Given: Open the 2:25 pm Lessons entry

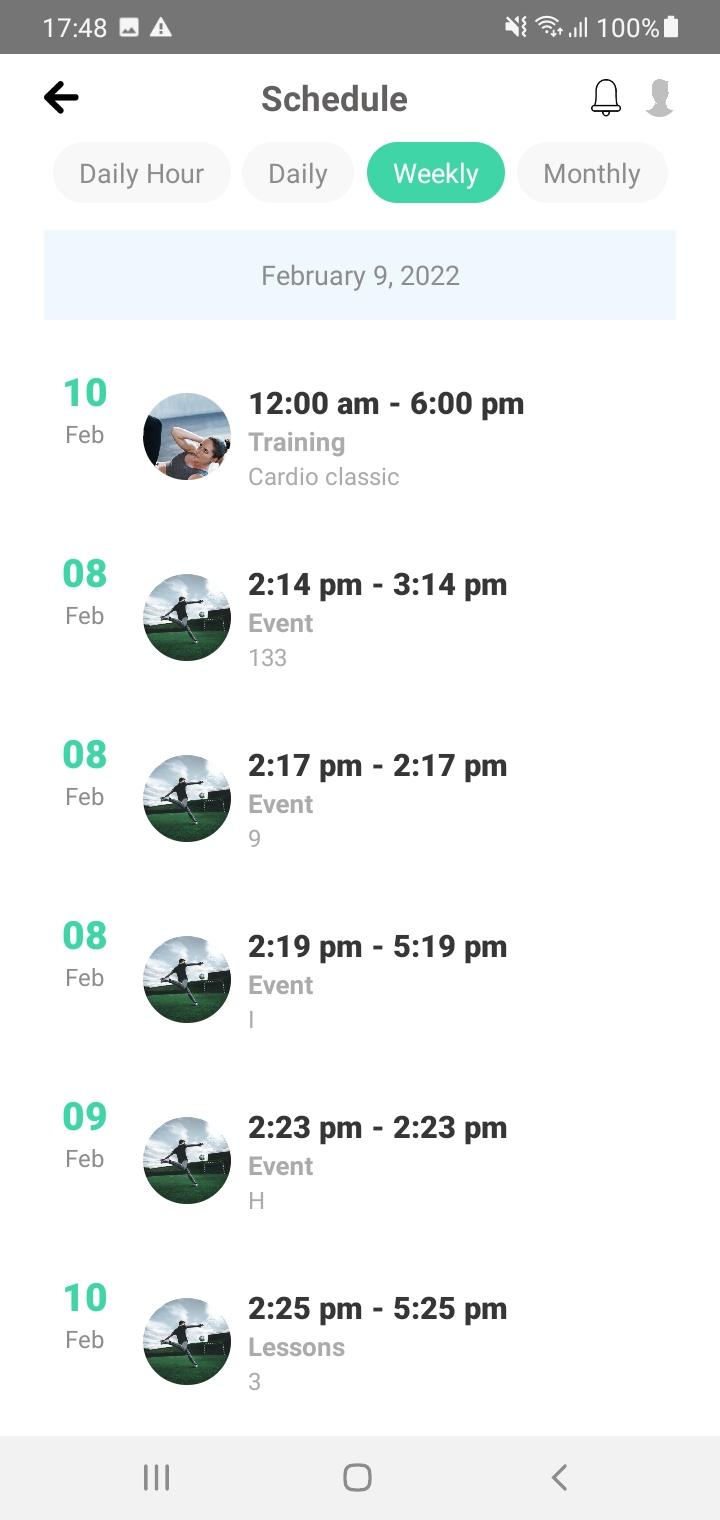Looking at the screenshot, I should tap(360, 1341).
